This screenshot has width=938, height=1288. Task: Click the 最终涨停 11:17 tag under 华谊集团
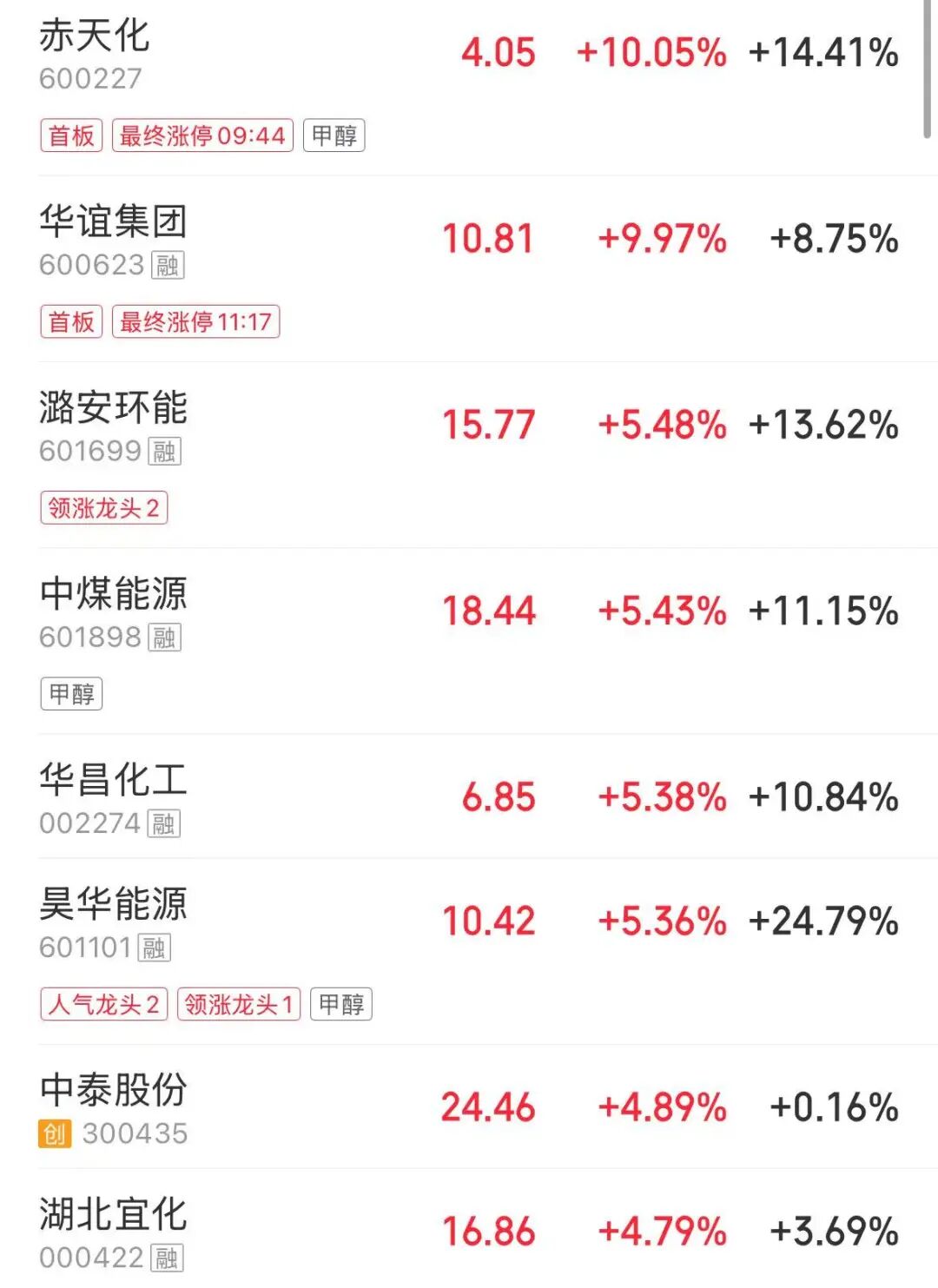tap(196, 322)
